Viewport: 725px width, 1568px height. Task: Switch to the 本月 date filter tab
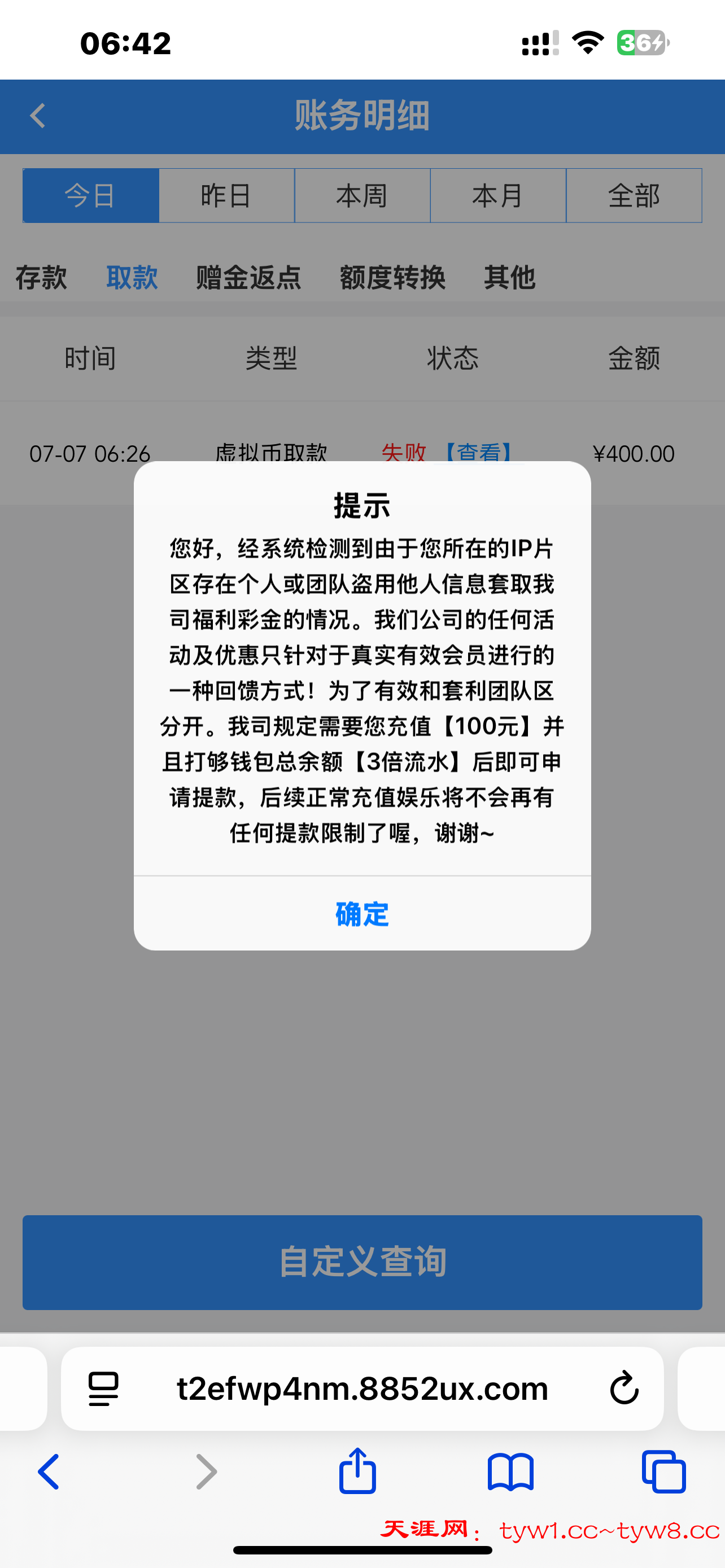(x=498, y=195)
